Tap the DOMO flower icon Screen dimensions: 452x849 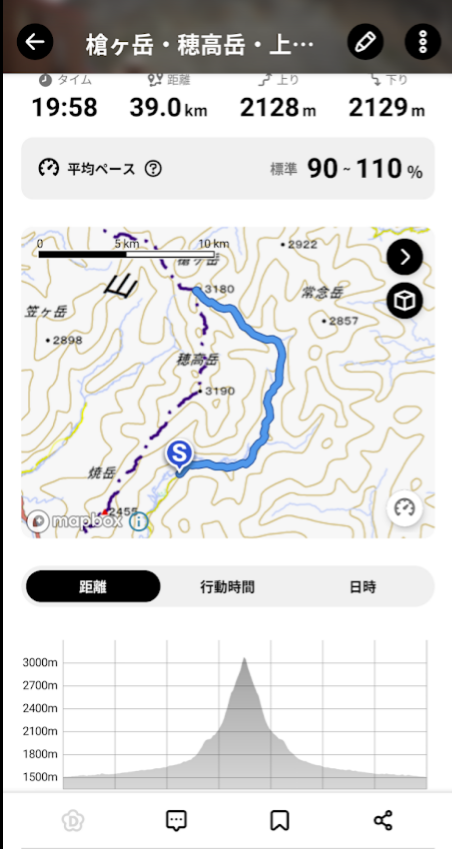point(73,820)
